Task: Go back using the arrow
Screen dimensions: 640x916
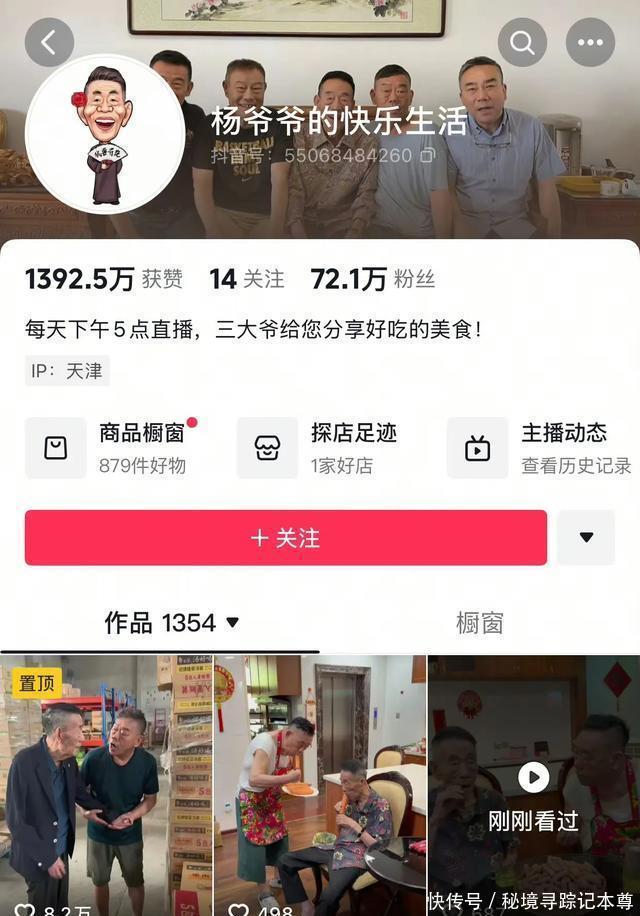Action: click(x=49, y=43)
